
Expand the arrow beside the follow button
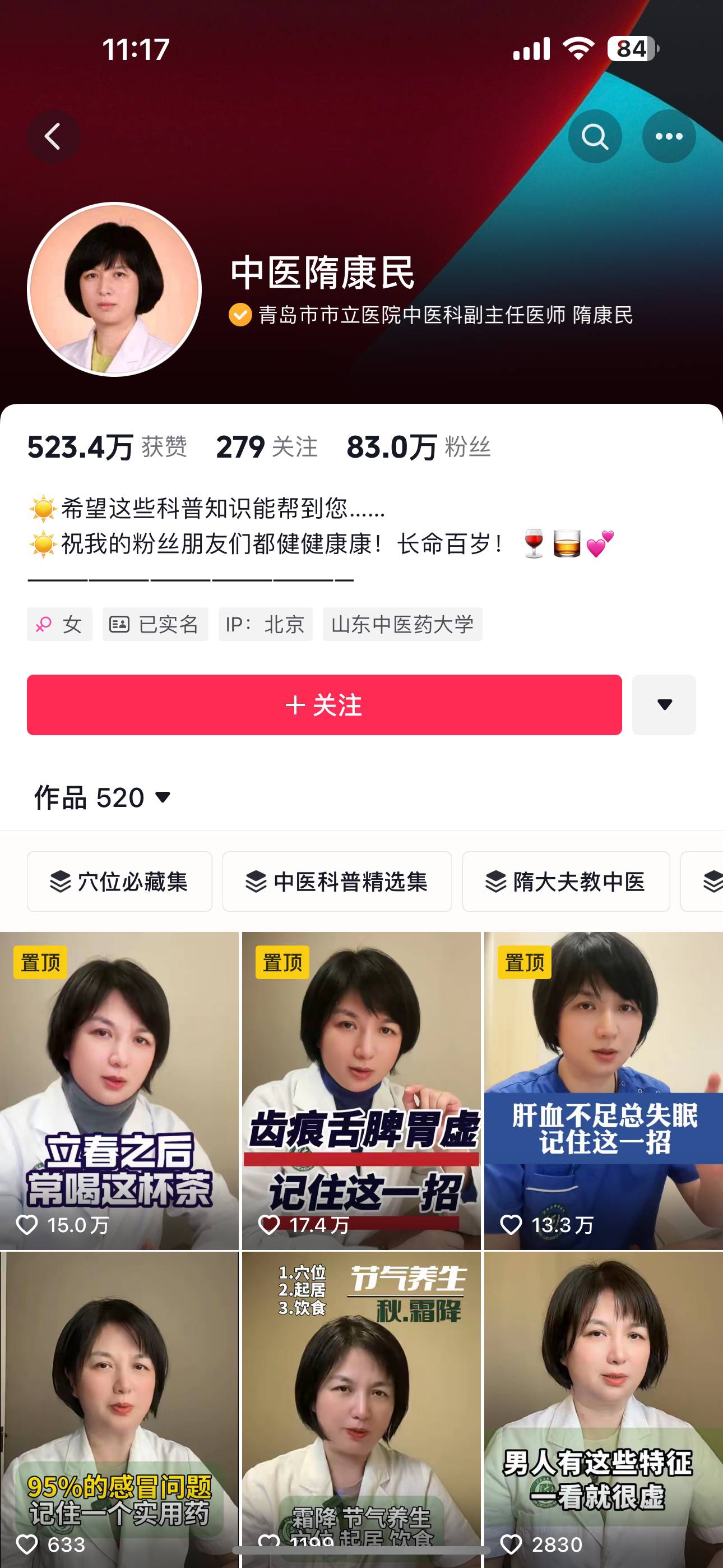pyautogui.click(x=664, y=705)
